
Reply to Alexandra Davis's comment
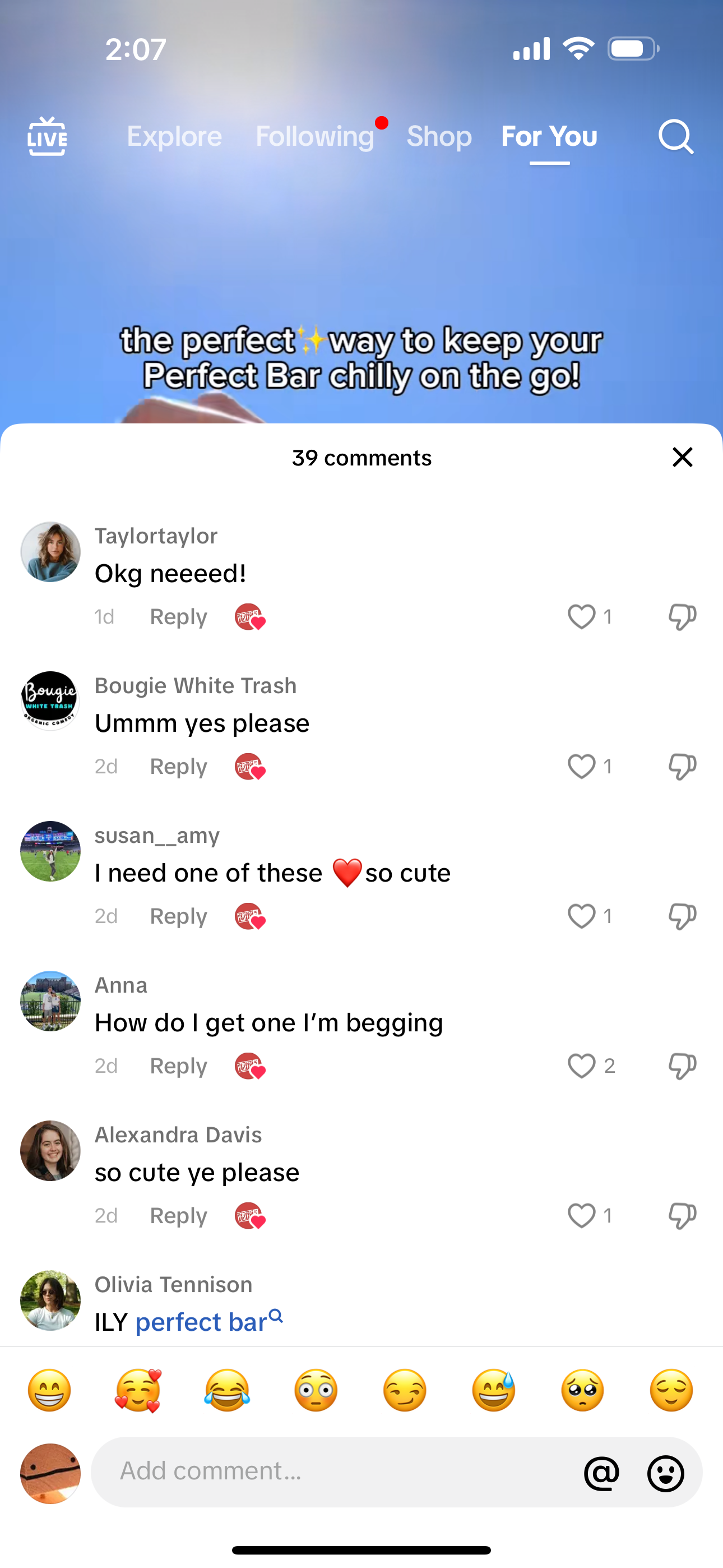click(178, 1216)
